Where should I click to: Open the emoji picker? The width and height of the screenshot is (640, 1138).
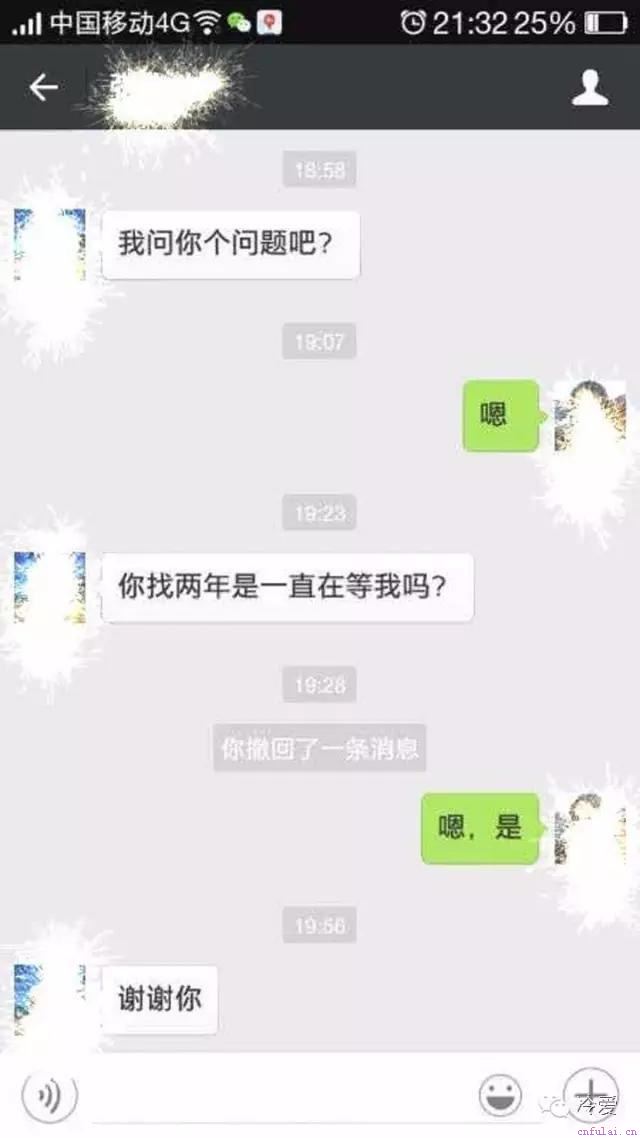[500, 1096]
